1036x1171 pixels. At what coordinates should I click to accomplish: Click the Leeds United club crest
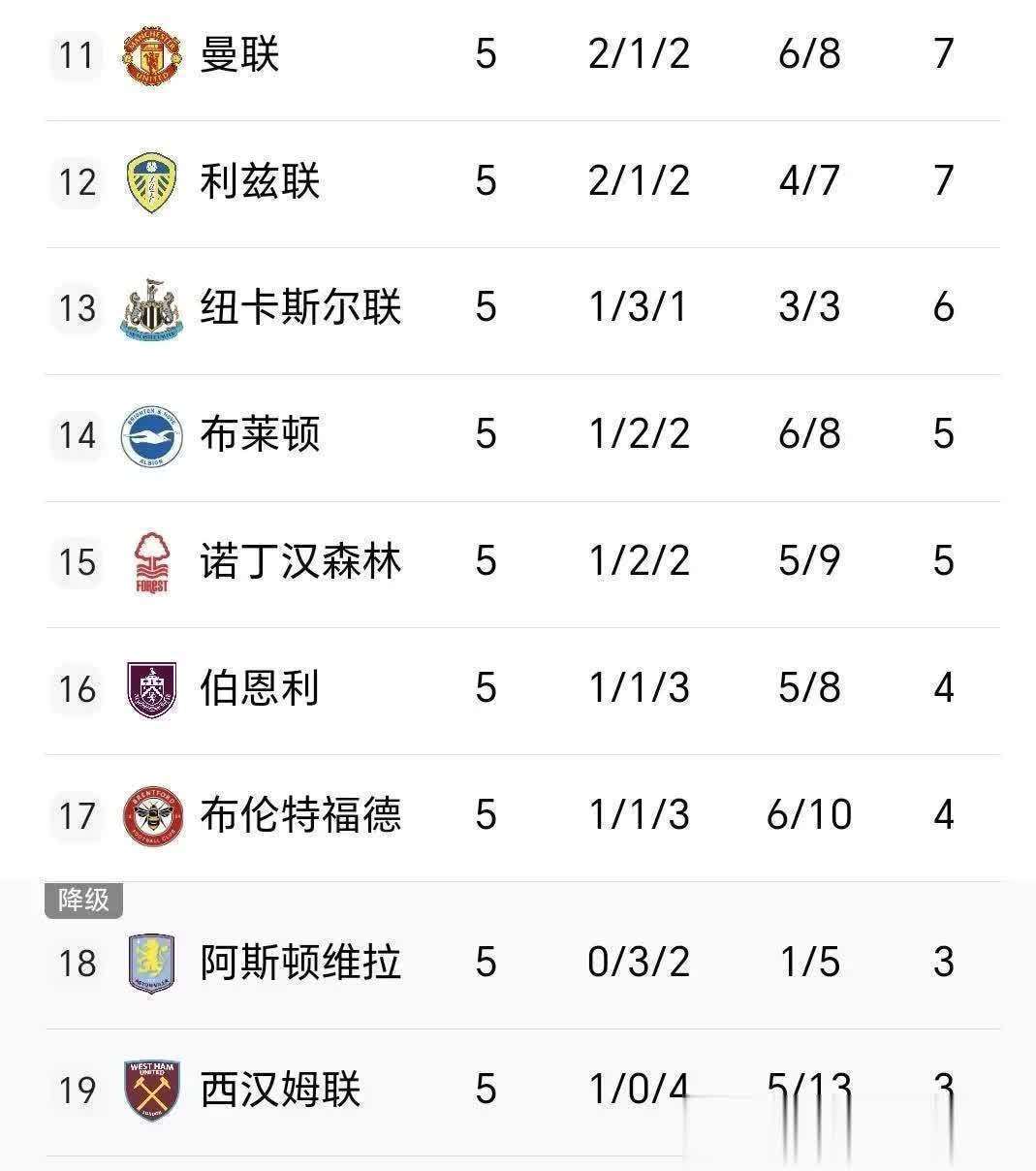click(x=150, y=182)
